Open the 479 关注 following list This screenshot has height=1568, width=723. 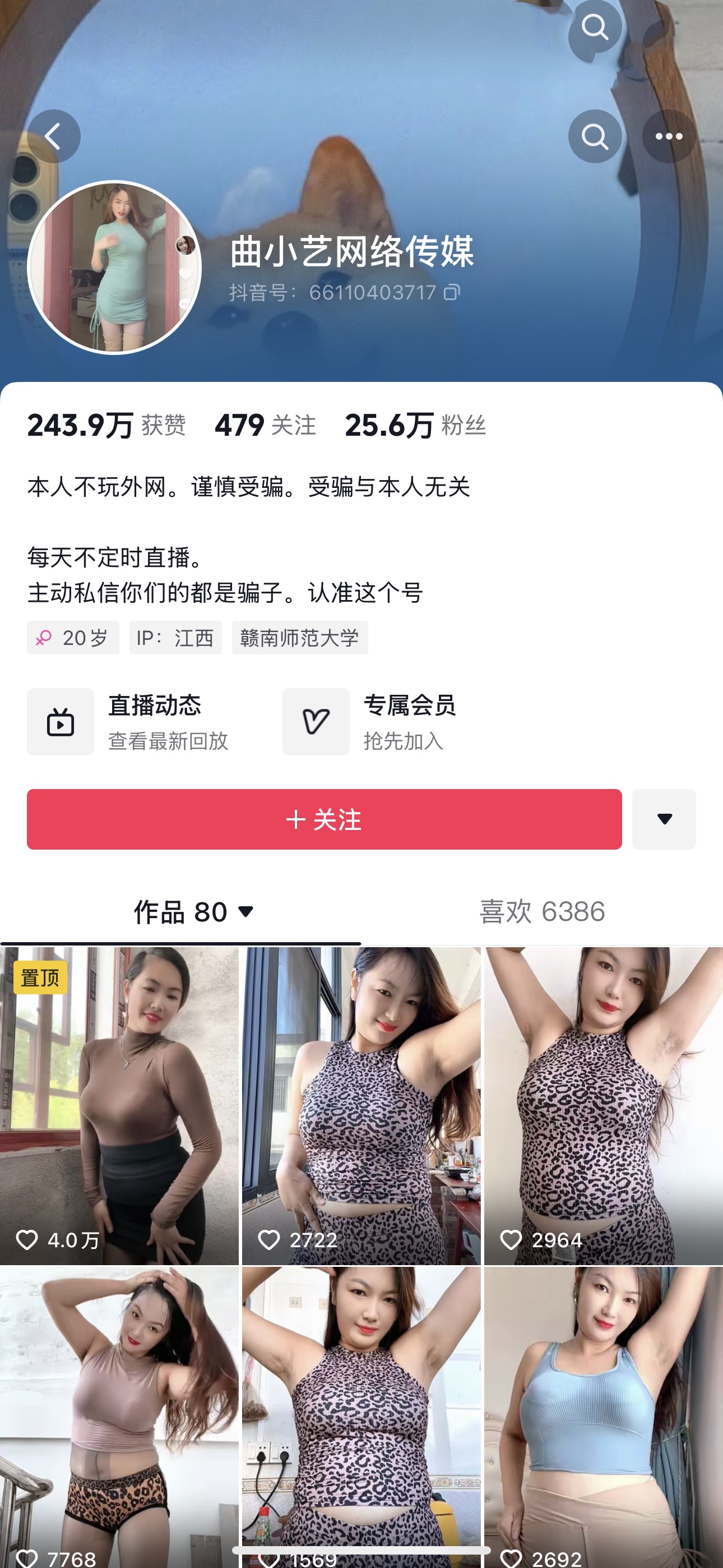(265, 425)
